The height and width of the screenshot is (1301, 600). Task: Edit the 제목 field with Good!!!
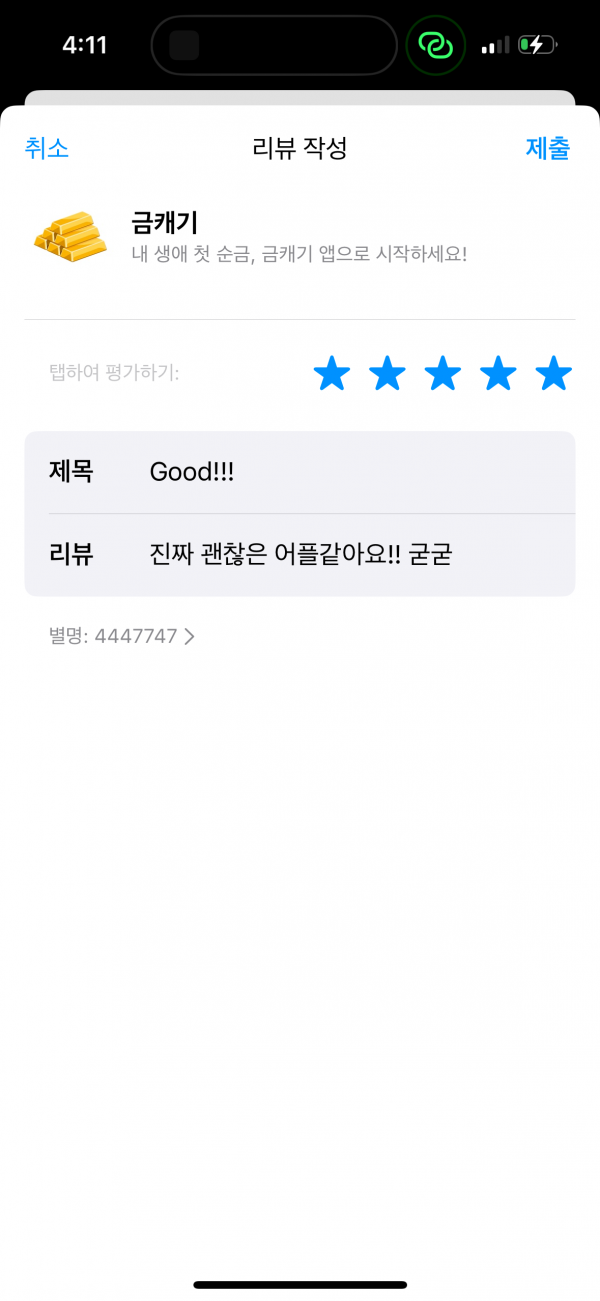[x=300, y=472]
